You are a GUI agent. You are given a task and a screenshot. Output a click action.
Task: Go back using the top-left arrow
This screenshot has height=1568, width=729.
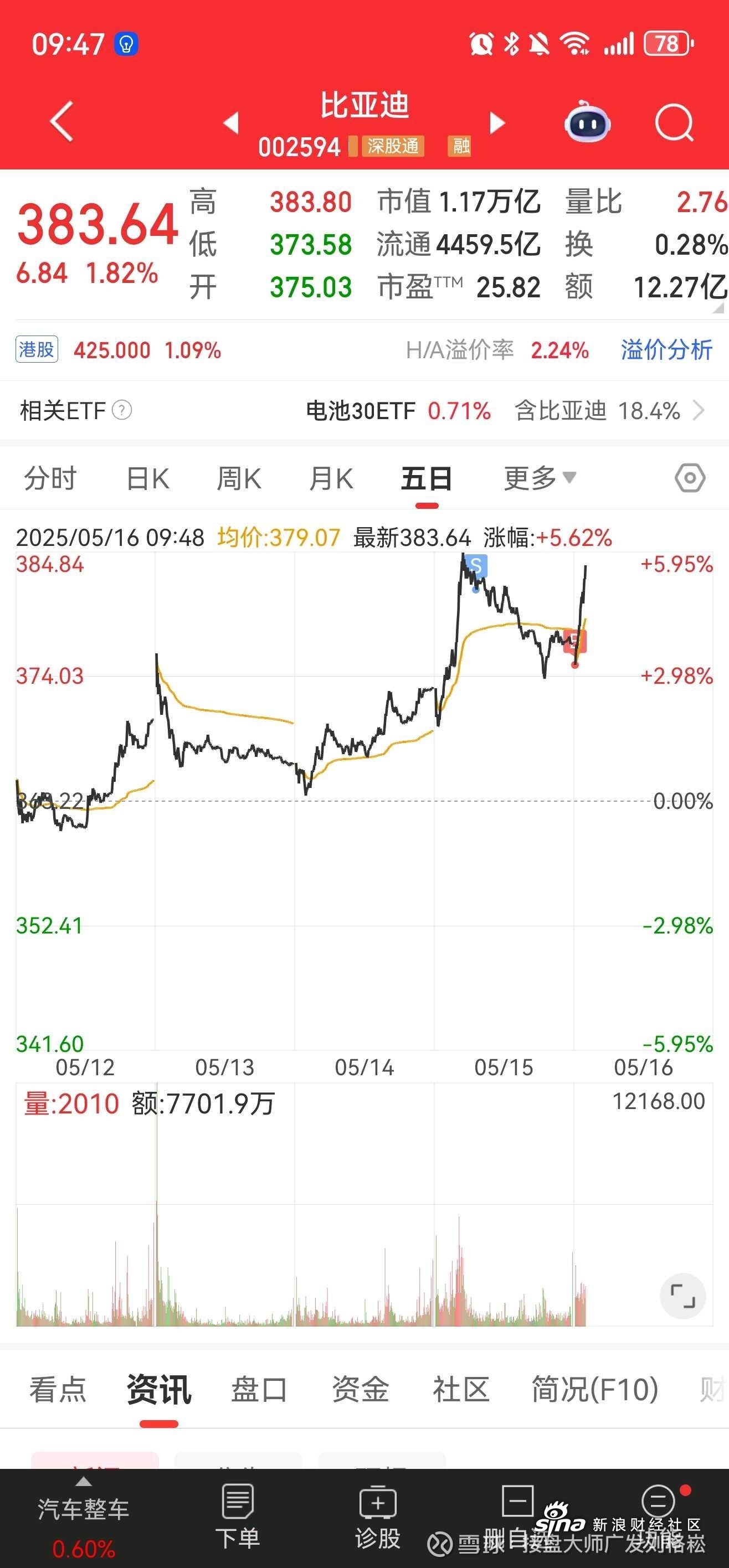(x=61, y=122)
